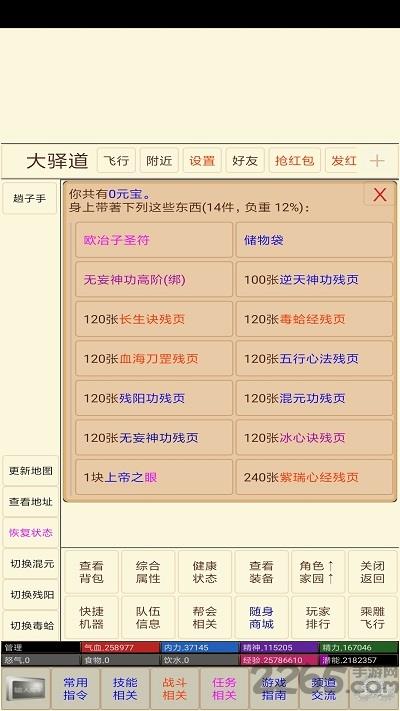Tap 抢红包 to grab red packets
Screen dimensions: 400x711
tap(295, 161)
